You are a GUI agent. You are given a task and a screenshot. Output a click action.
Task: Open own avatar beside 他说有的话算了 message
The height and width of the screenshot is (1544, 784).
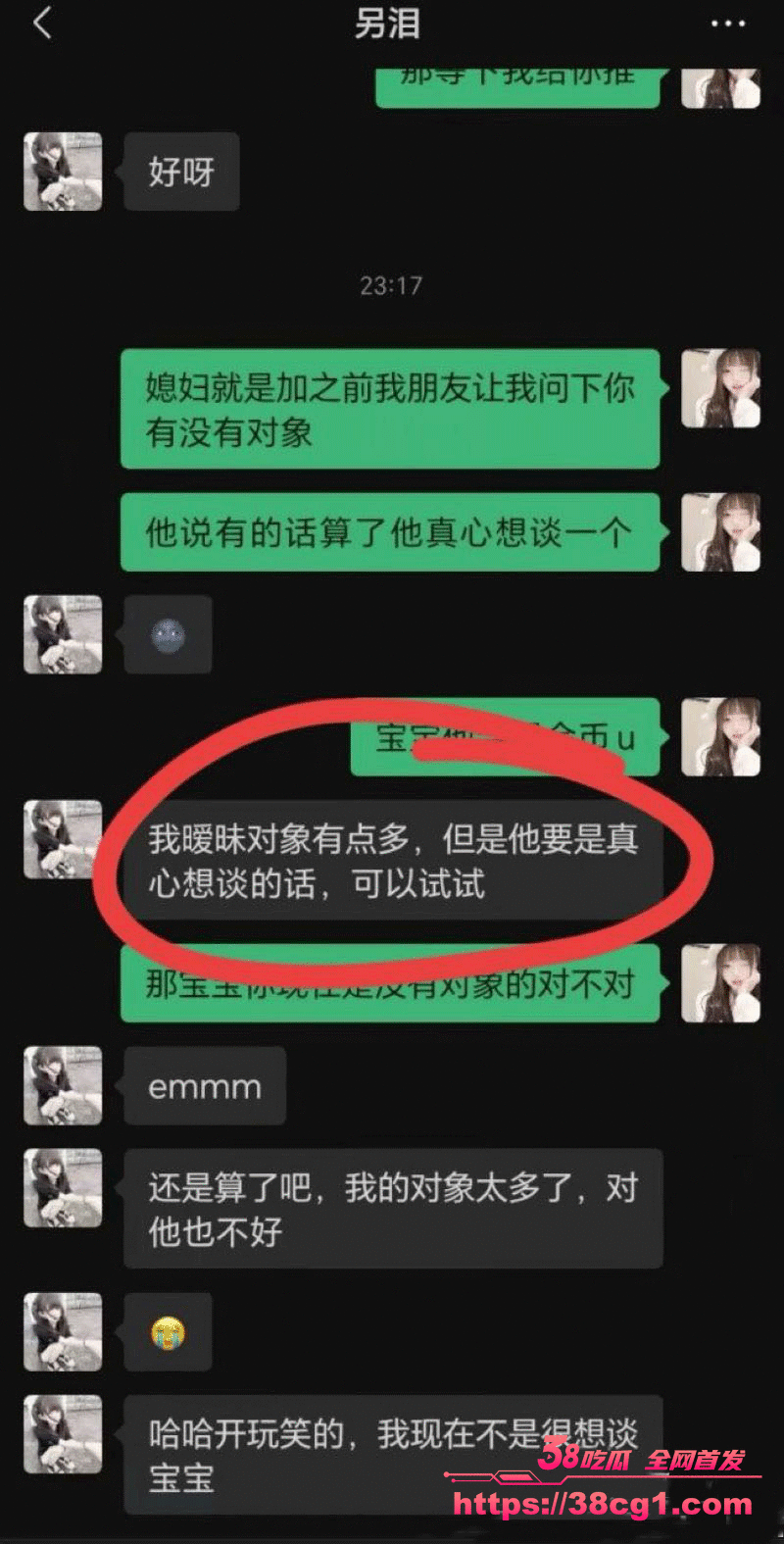point(720,532)
